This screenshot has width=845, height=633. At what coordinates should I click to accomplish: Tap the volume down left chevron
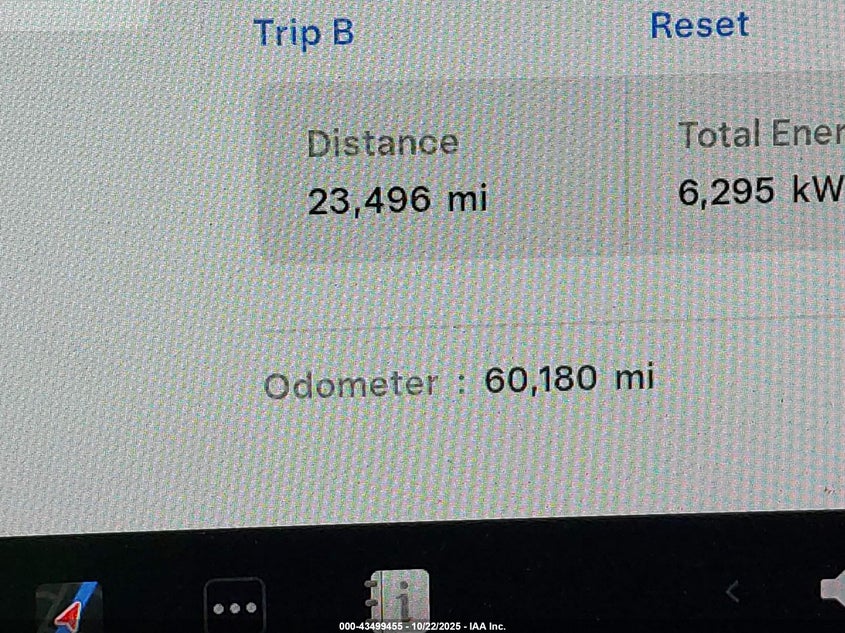(732, 592)
